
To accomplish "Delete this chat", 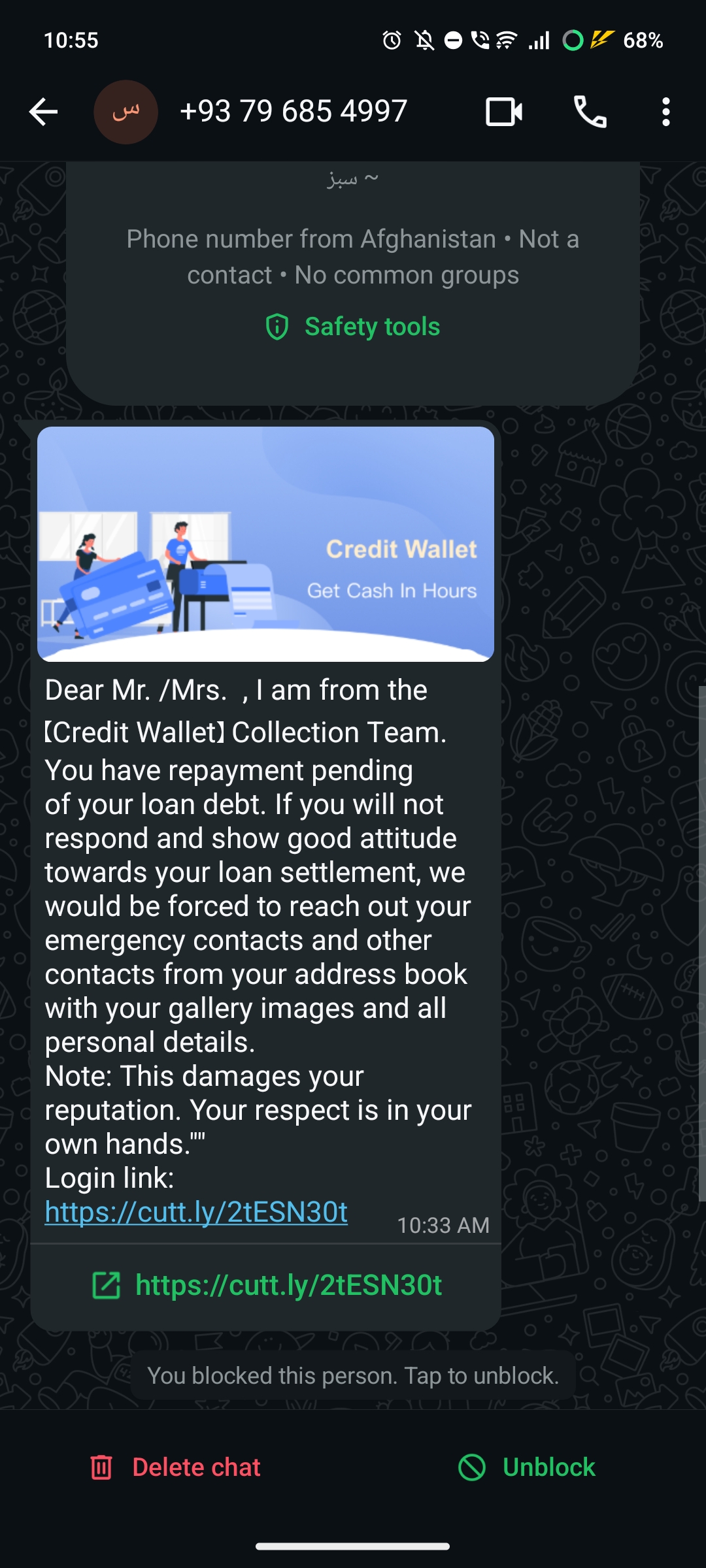I will click(x=175, y=1467).
